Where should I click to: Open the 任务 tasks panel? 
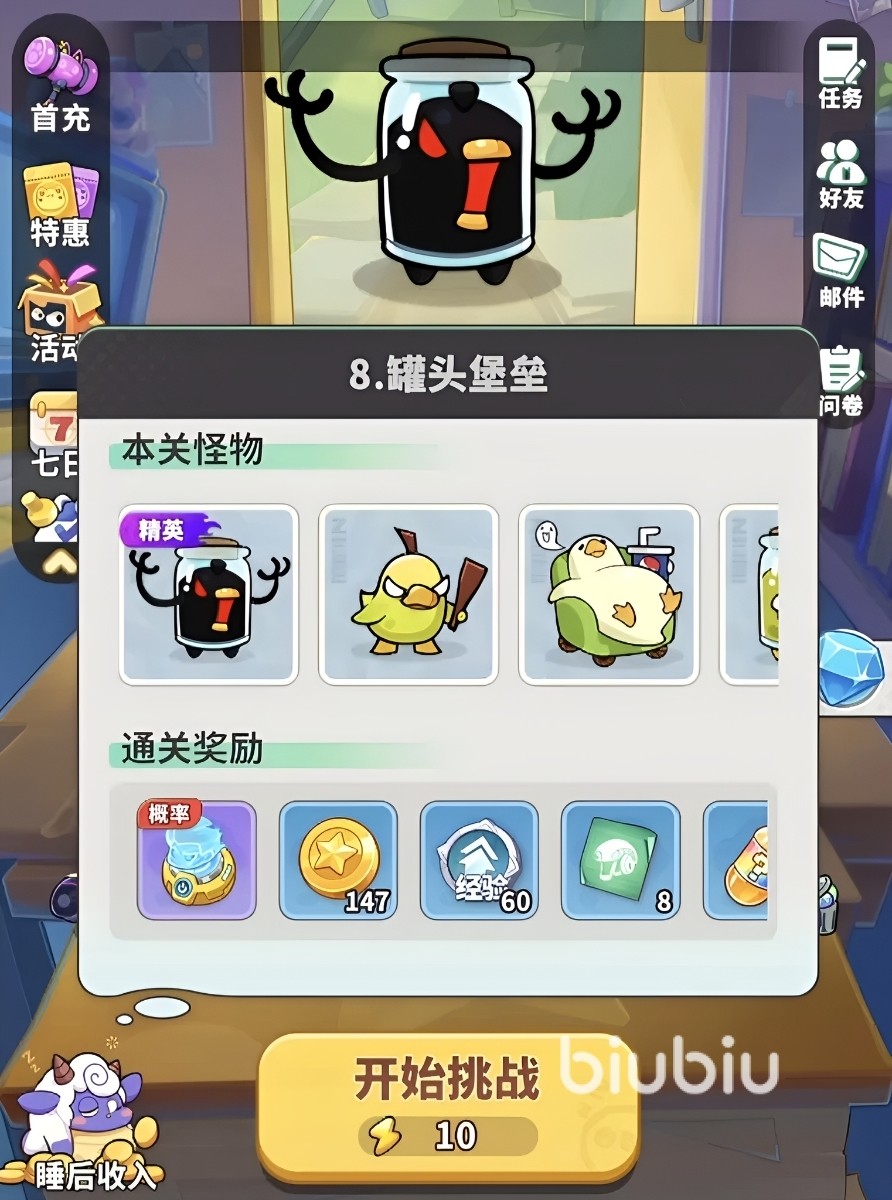[x=840, y=70]
